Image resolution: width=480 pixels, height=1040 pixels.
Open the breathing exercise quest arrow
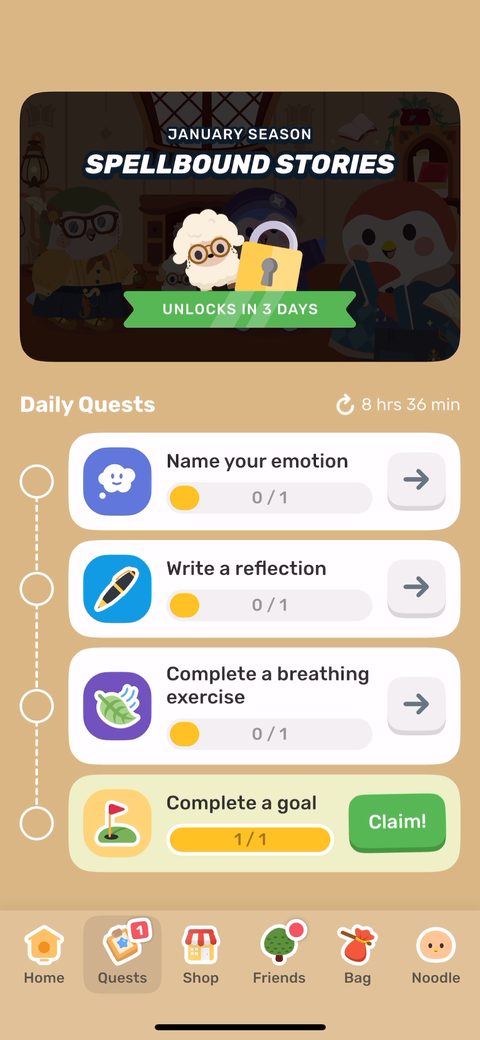coord(416,706)
